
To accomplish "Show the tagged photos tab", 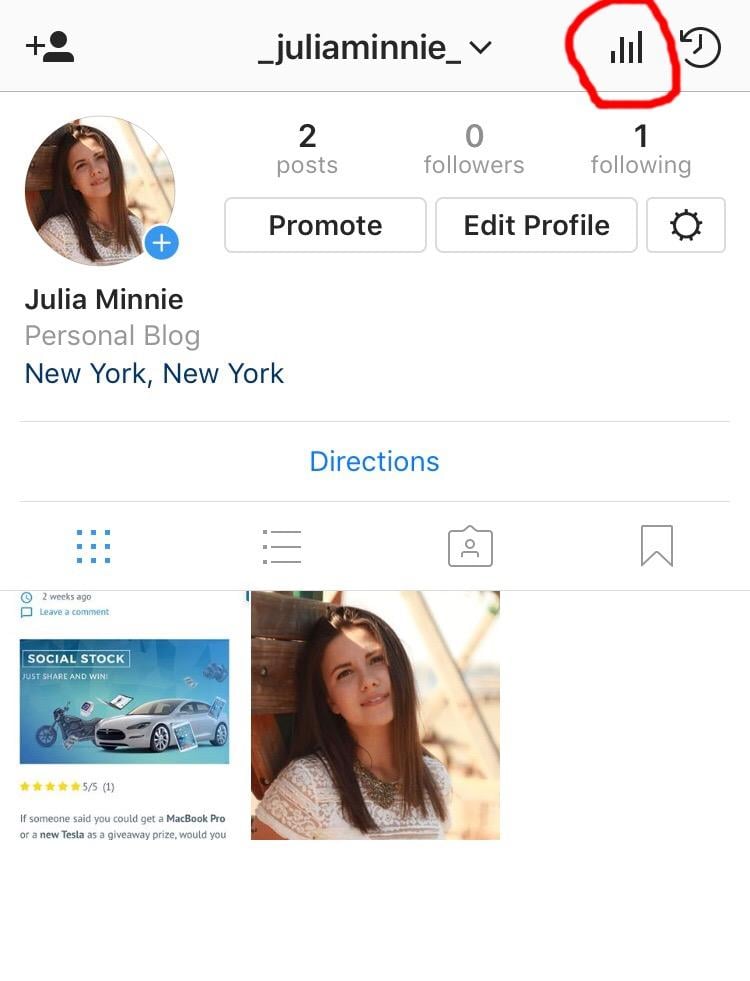I will tap(470, 546).
